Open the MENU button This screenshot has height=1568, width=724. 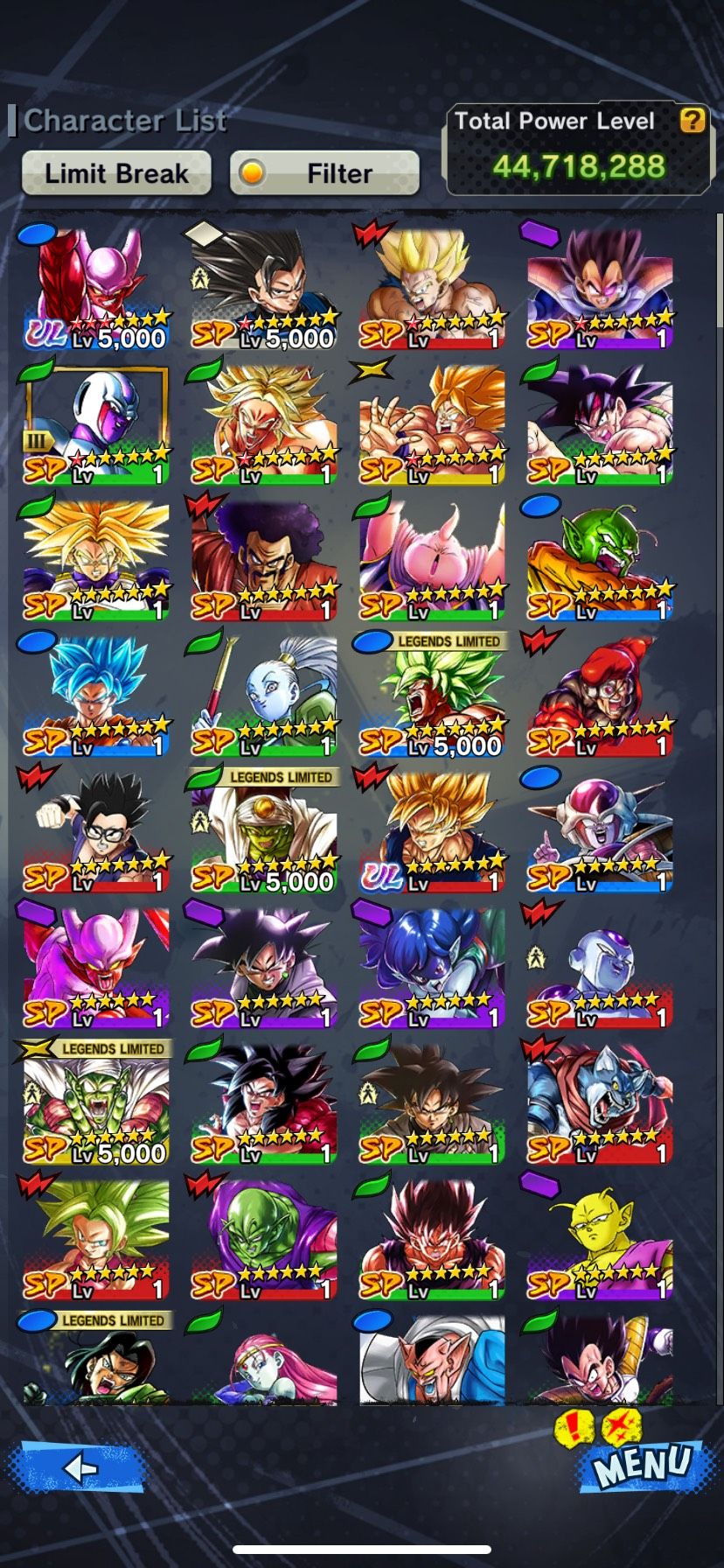[643, 1464]
